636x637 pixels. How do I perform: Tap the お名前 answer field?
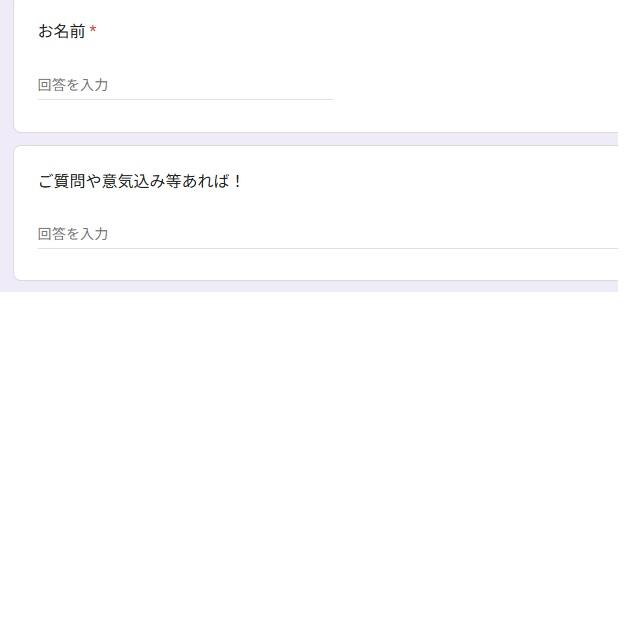185,85
